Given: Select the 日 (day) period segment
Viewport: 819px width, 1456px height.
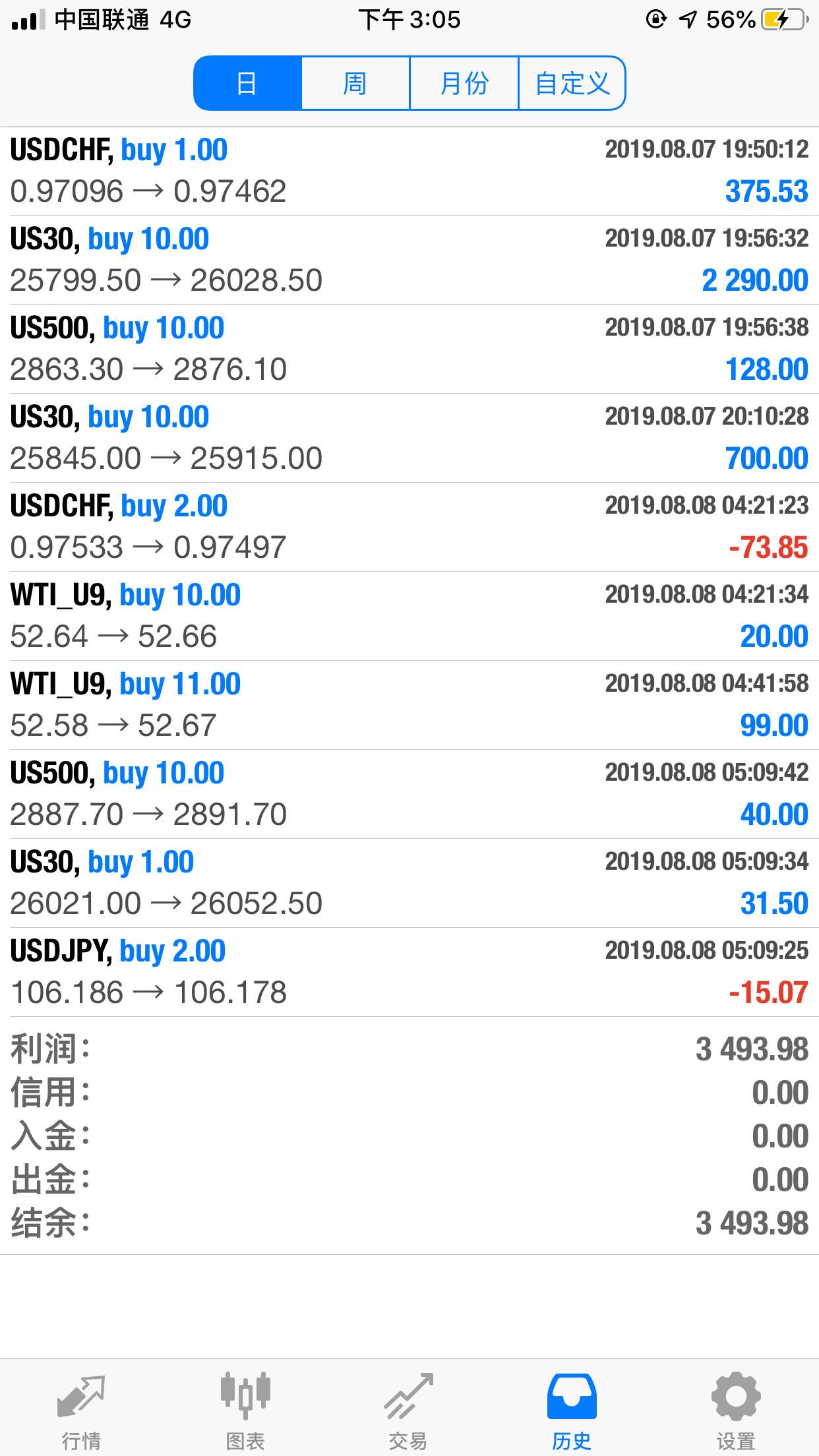Looking at the screenshot, I should click(248, 83).
